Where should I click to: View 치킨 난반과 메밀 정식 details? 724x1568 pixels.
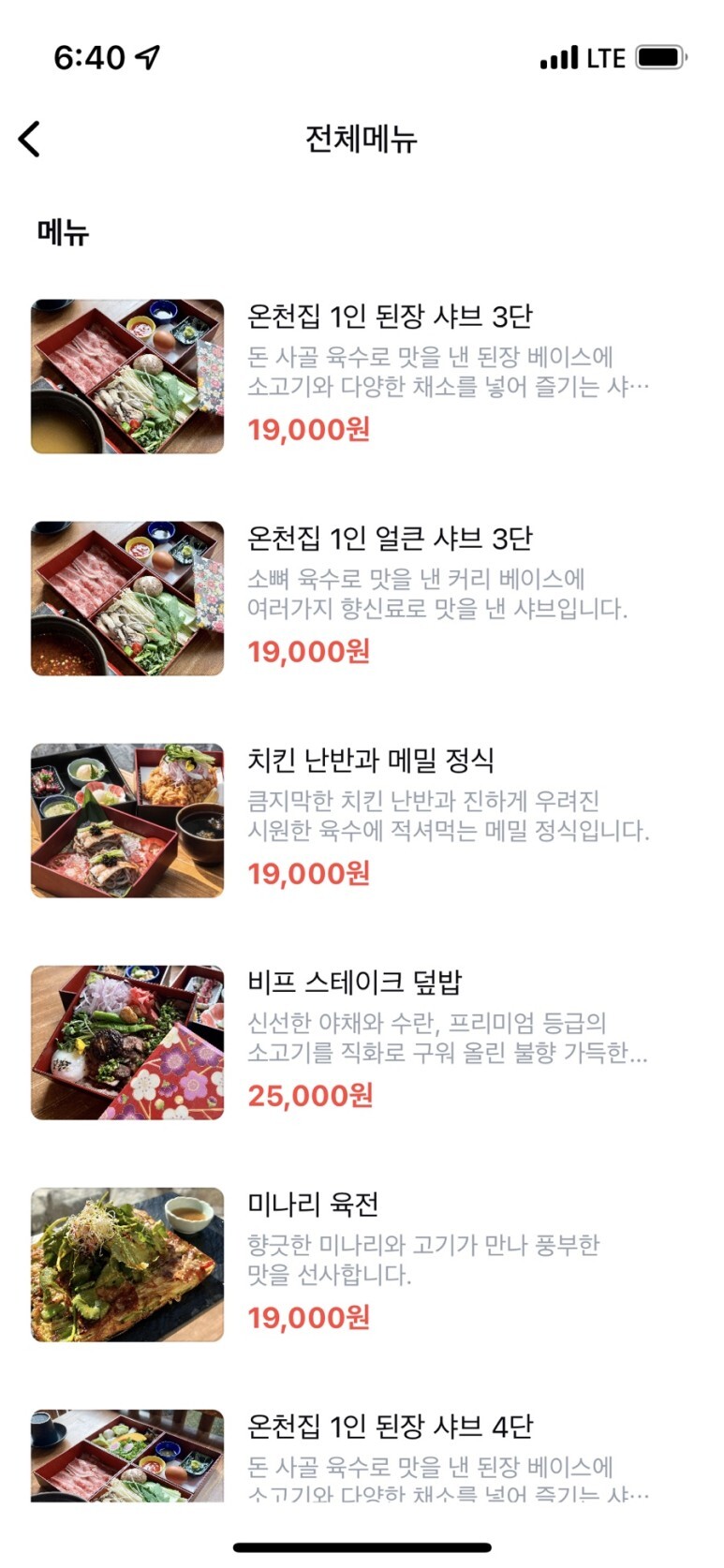362,821
